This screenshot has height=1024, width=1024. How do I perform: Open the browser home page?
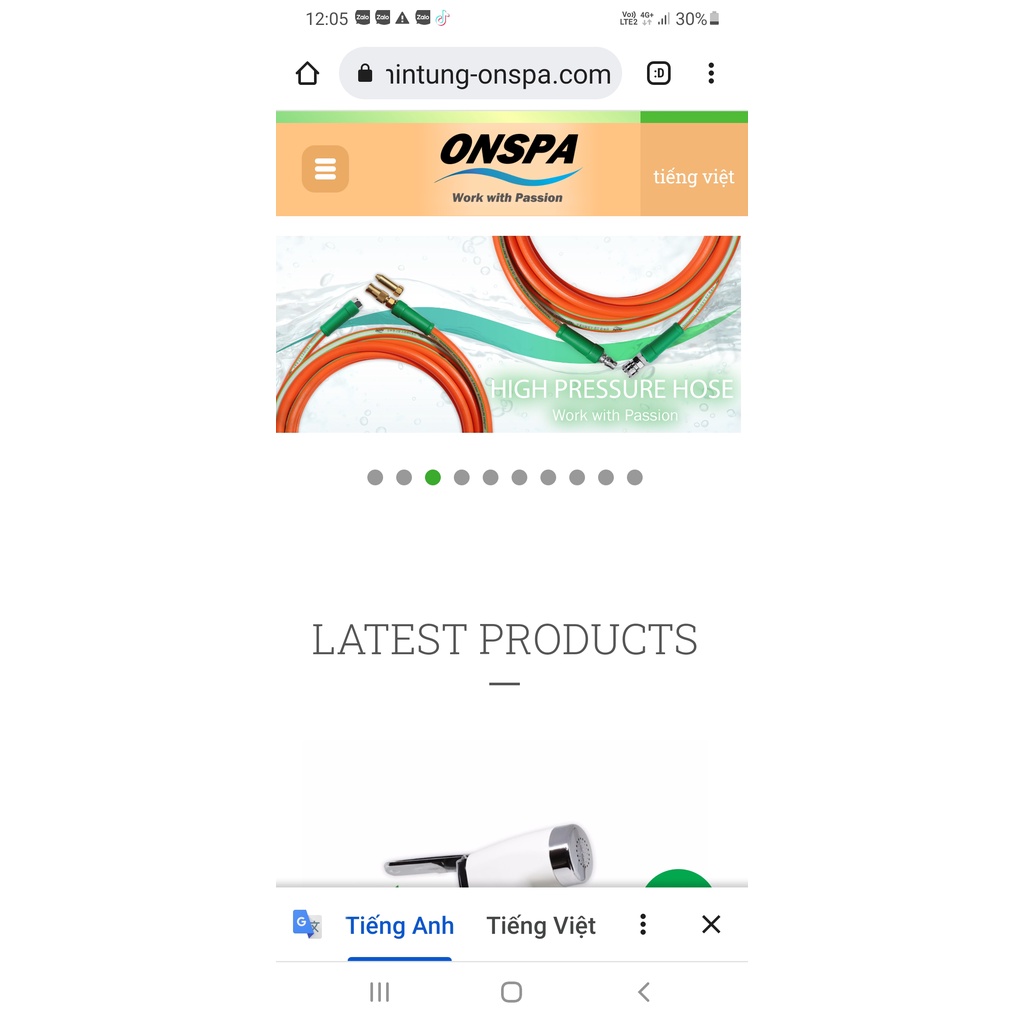tap(307, 73)
